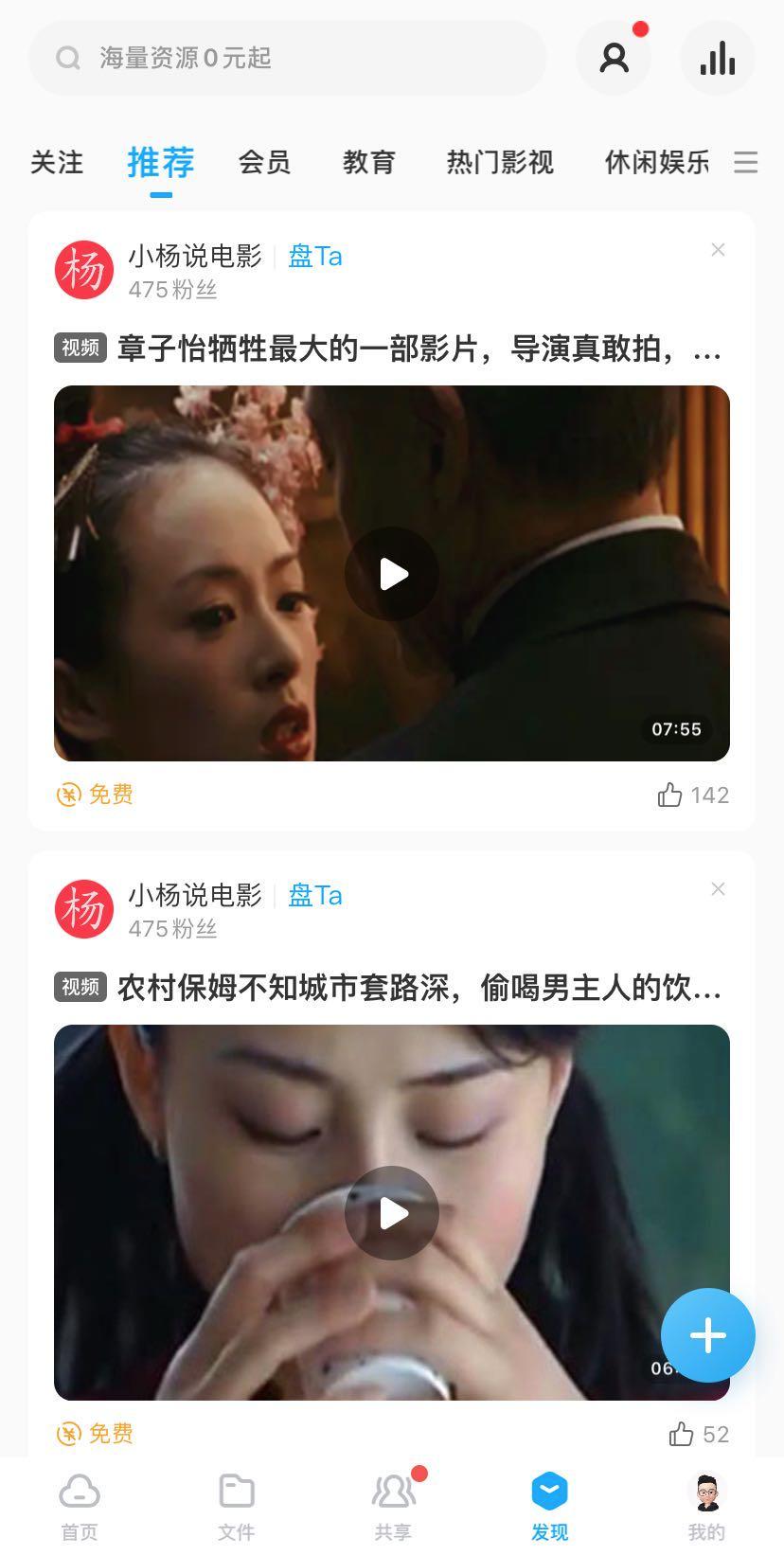784x1555 pixels.
Task: Like the 农村保姆 video with 52 likes
Action: pyautogui.click(x=682, y=1435)
